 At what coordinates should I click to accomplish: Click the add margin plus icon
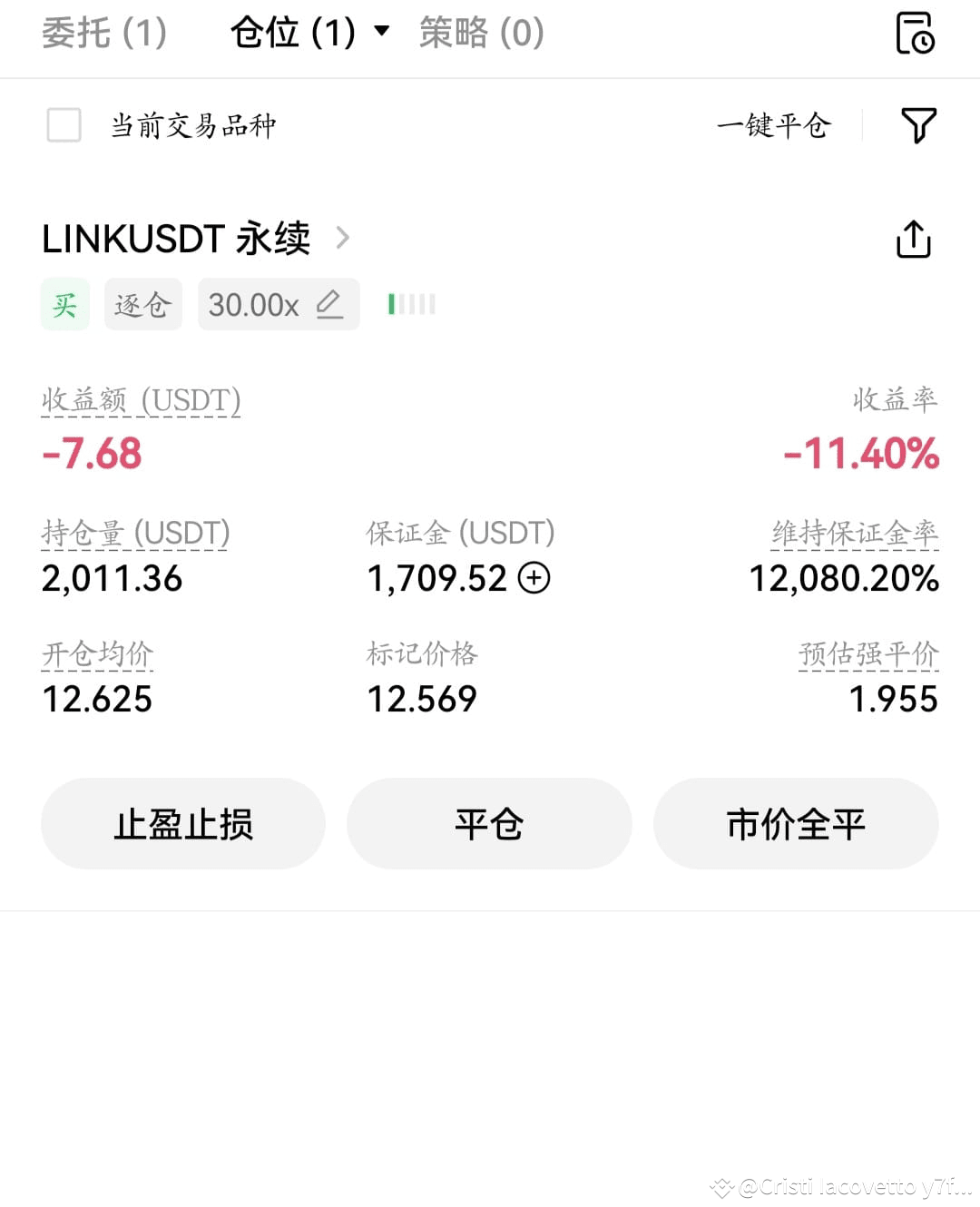(534, 578)
